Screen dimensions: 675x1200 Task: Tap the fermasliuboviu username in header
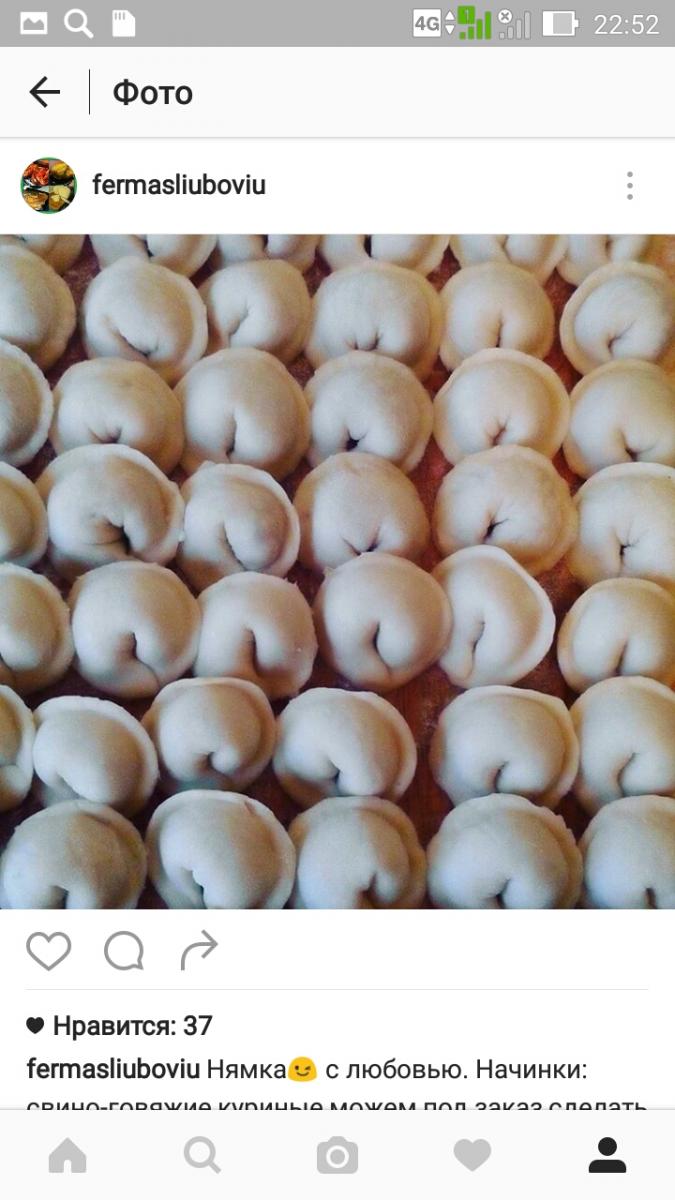(x=179, y=185)
